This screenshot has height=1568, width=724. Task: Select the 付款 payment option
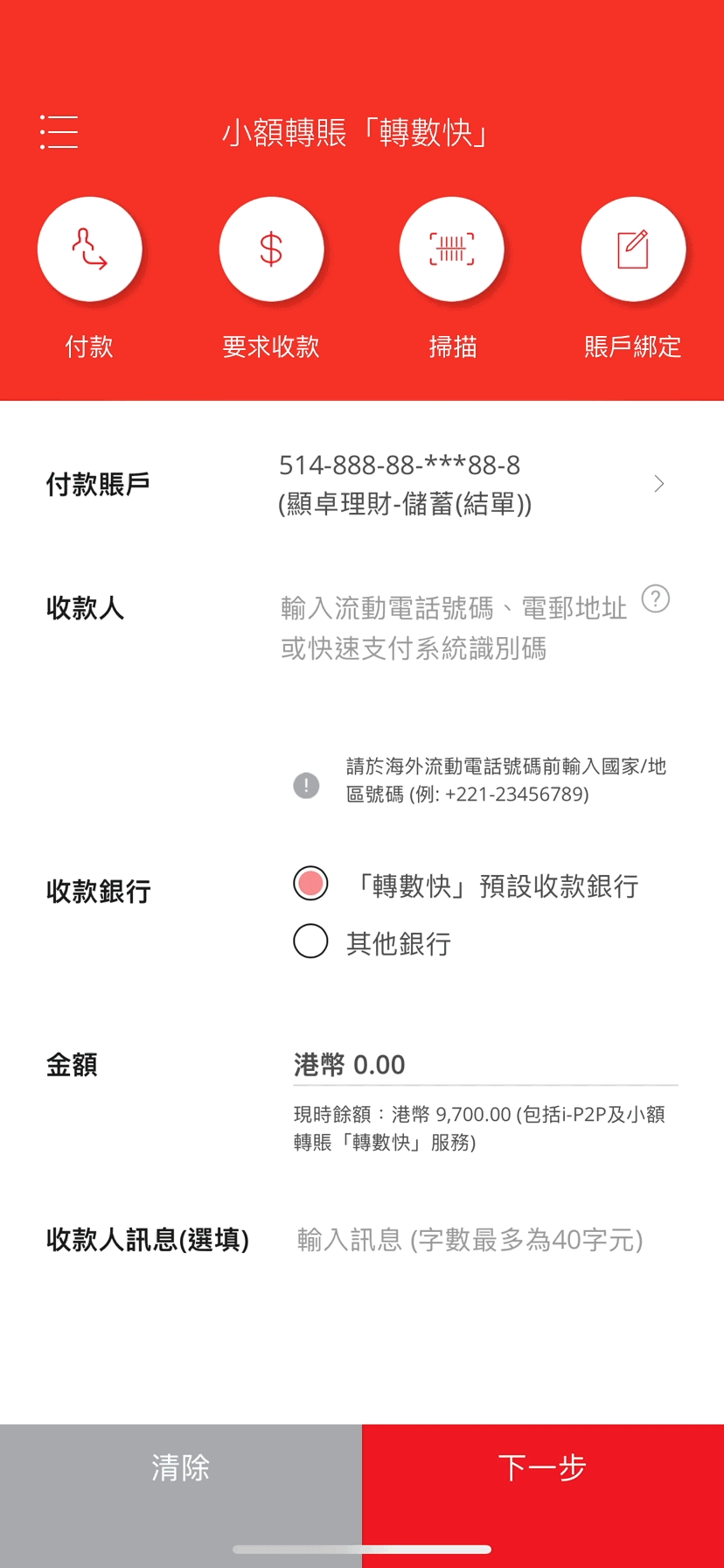click(90, 250)
